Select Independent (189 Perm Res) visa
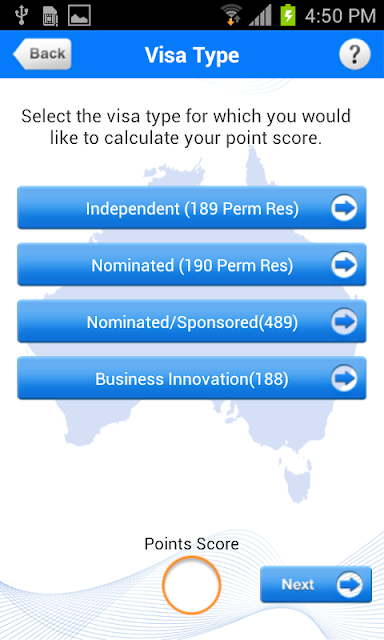Viewport: 384px width, 640px height. click(192, 208)
